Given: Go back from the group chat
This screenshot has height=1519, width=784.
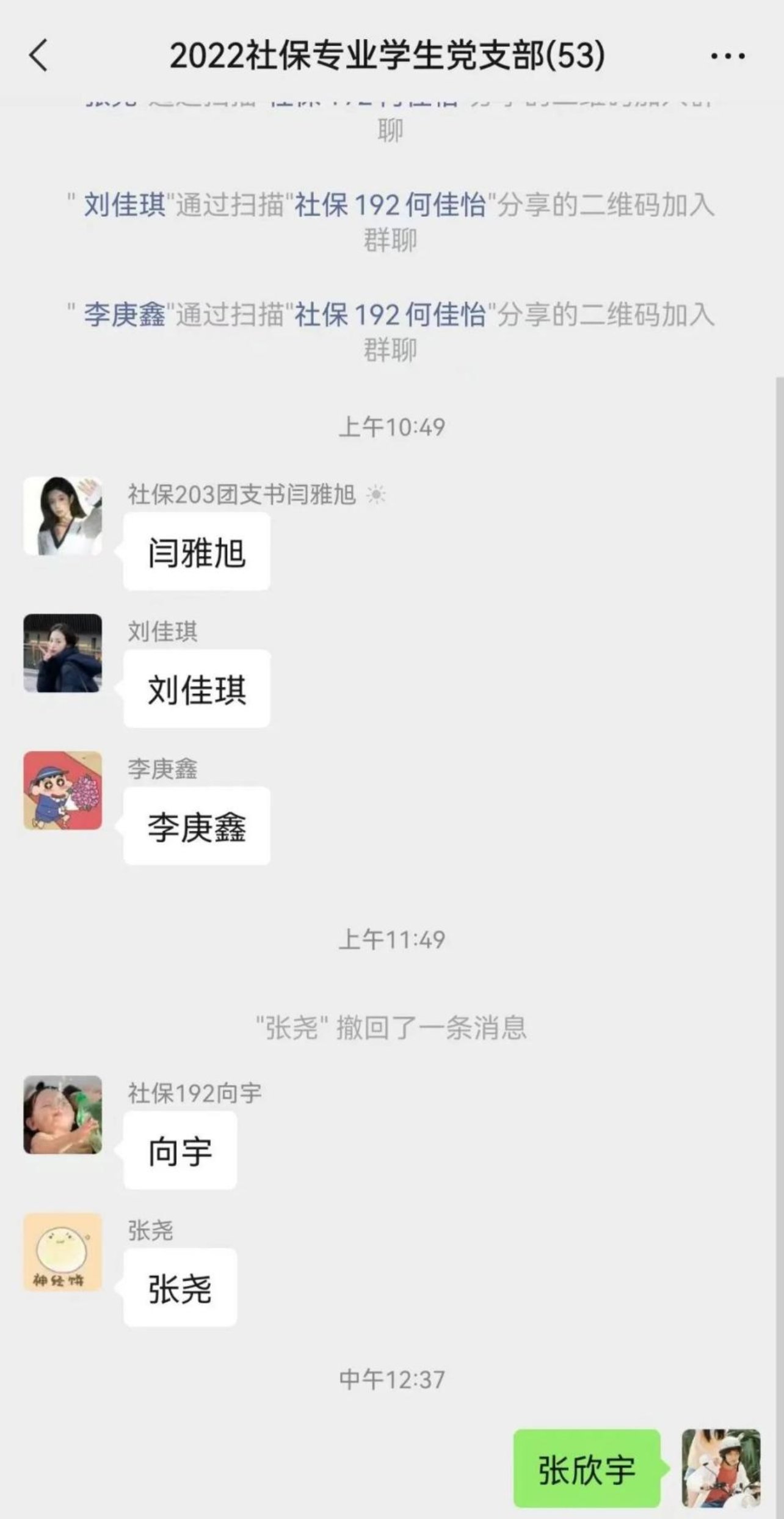Looking at the screenshot, I should [39, 56].
